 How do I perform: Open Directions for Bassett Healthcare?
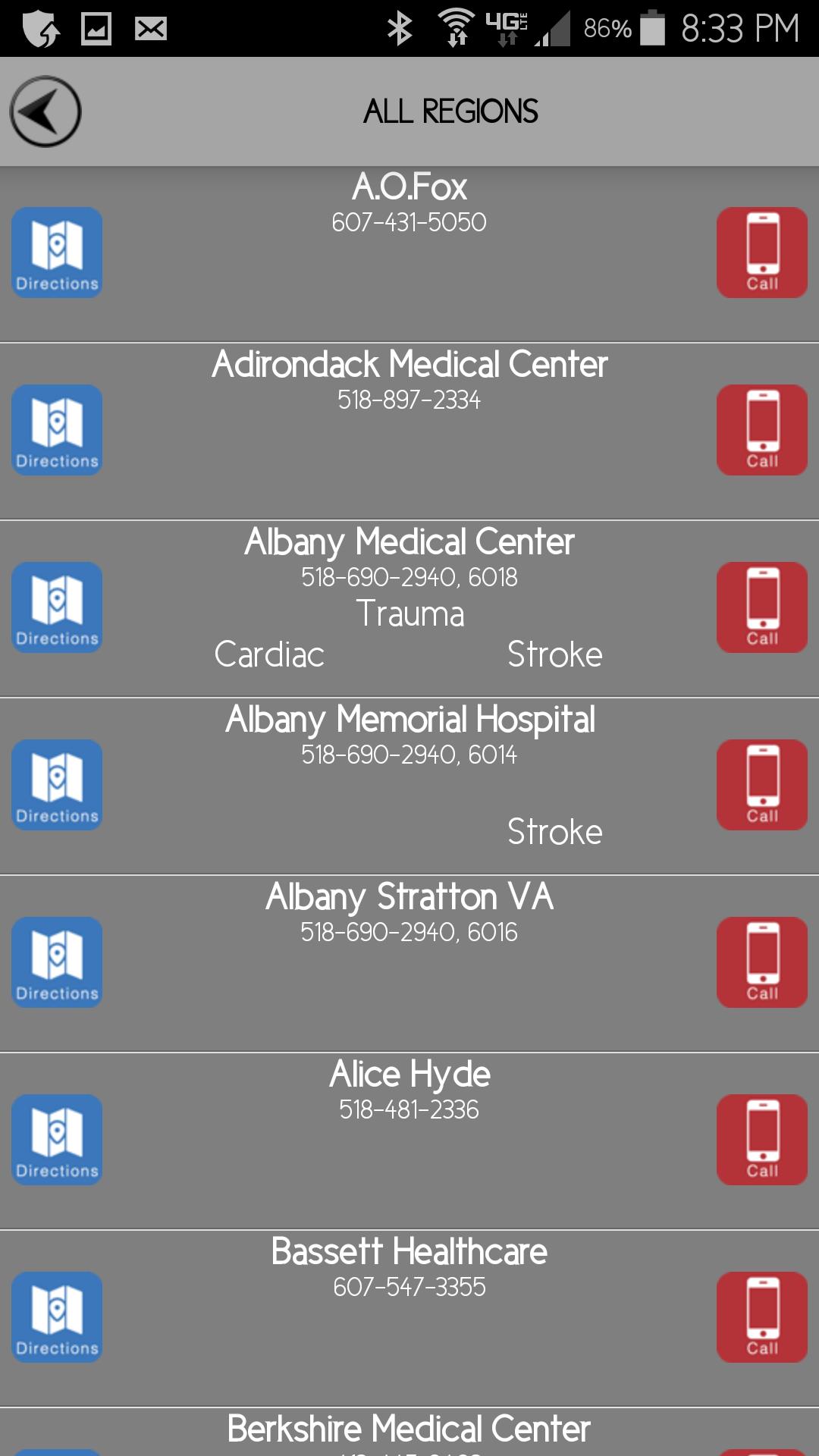[x=57, y=1316]
